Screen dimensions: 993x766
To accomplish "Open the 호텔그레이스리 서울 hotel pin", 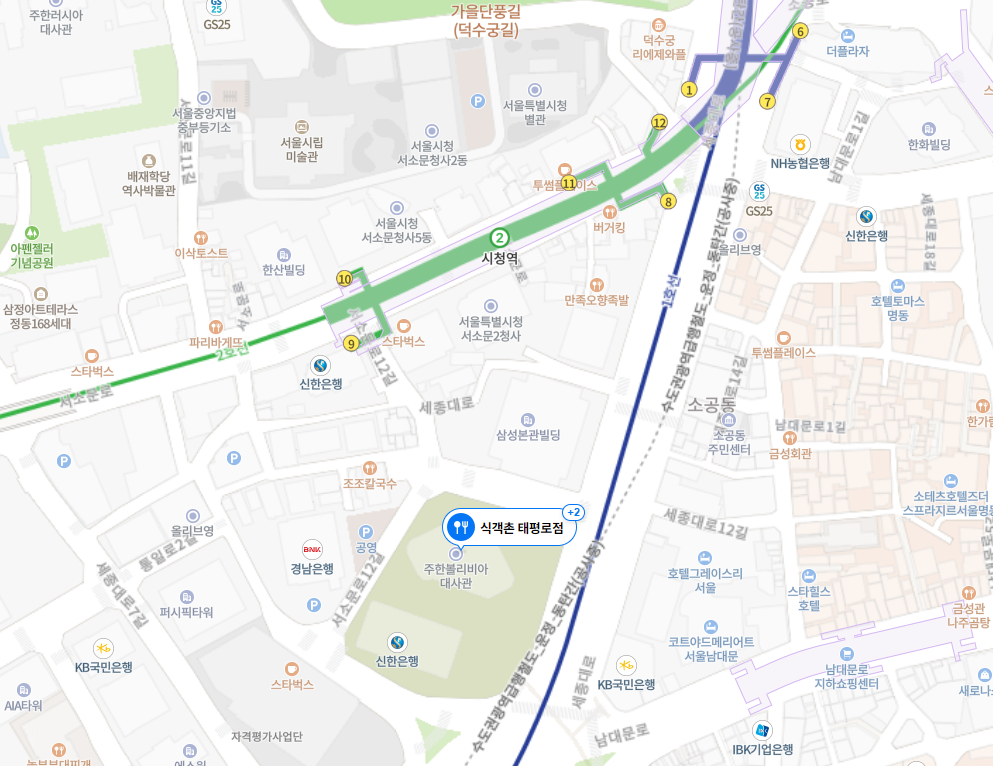I will tap(705, 558).
